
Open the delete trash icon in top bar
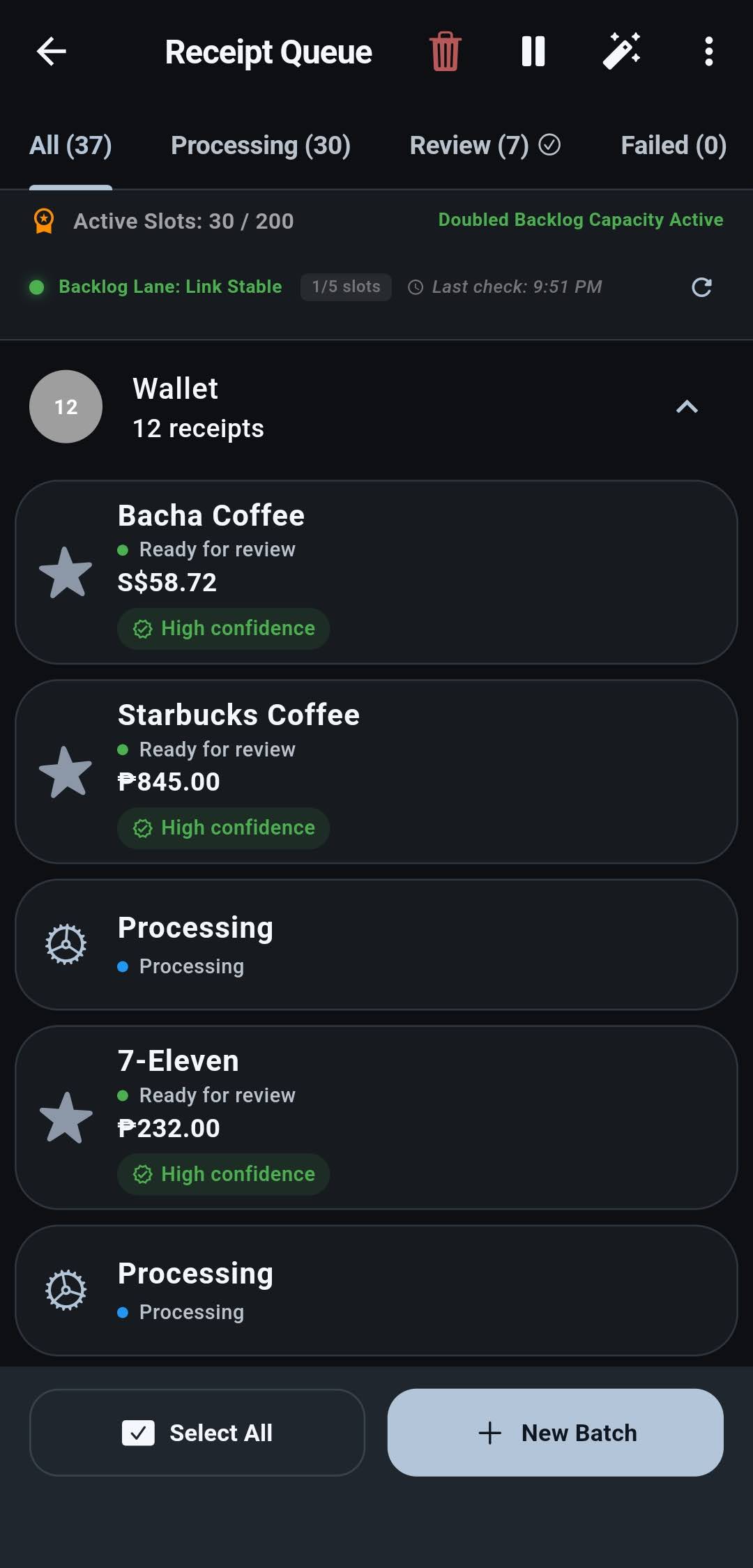[x=444, y=50]
